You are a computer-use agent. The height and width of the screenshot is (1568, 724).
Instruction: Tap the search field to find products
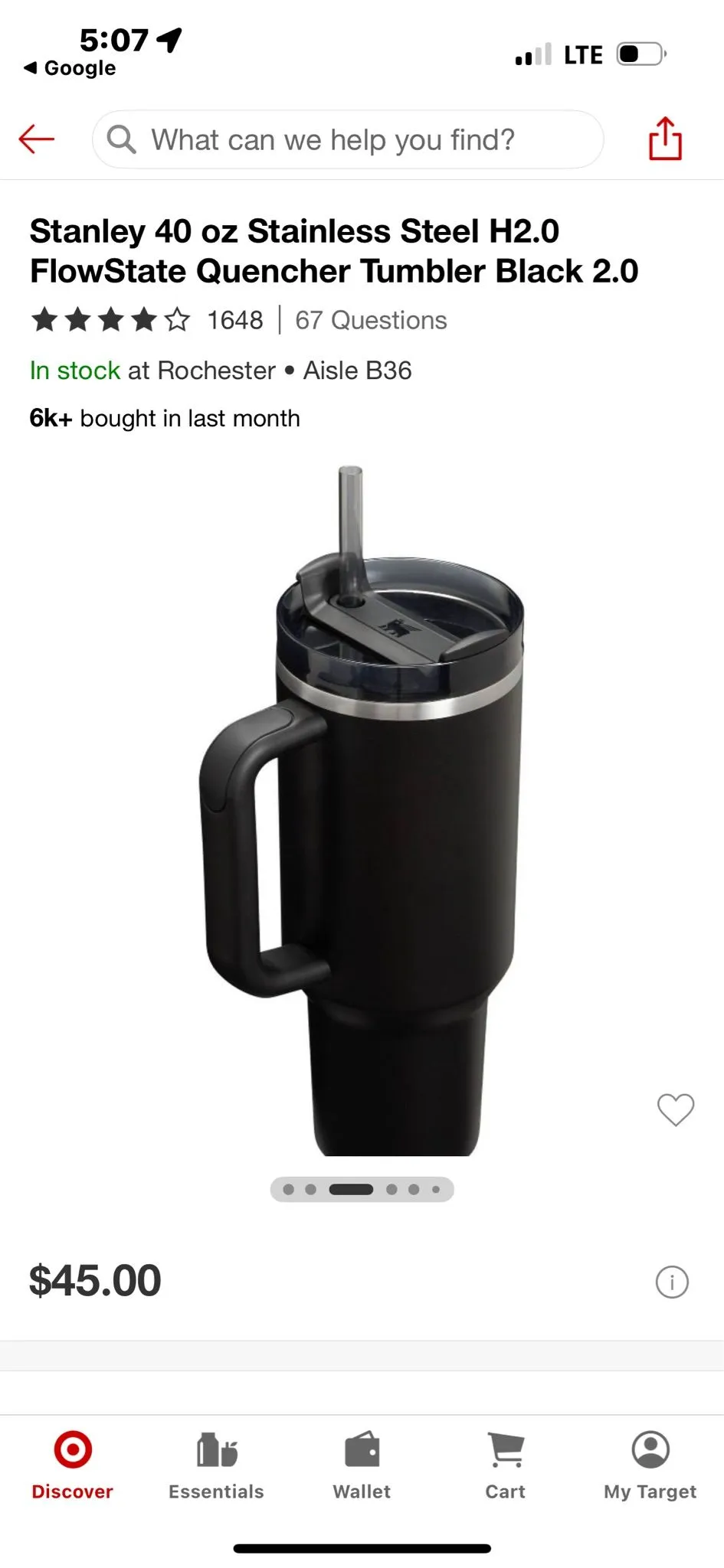pos(348,139)
